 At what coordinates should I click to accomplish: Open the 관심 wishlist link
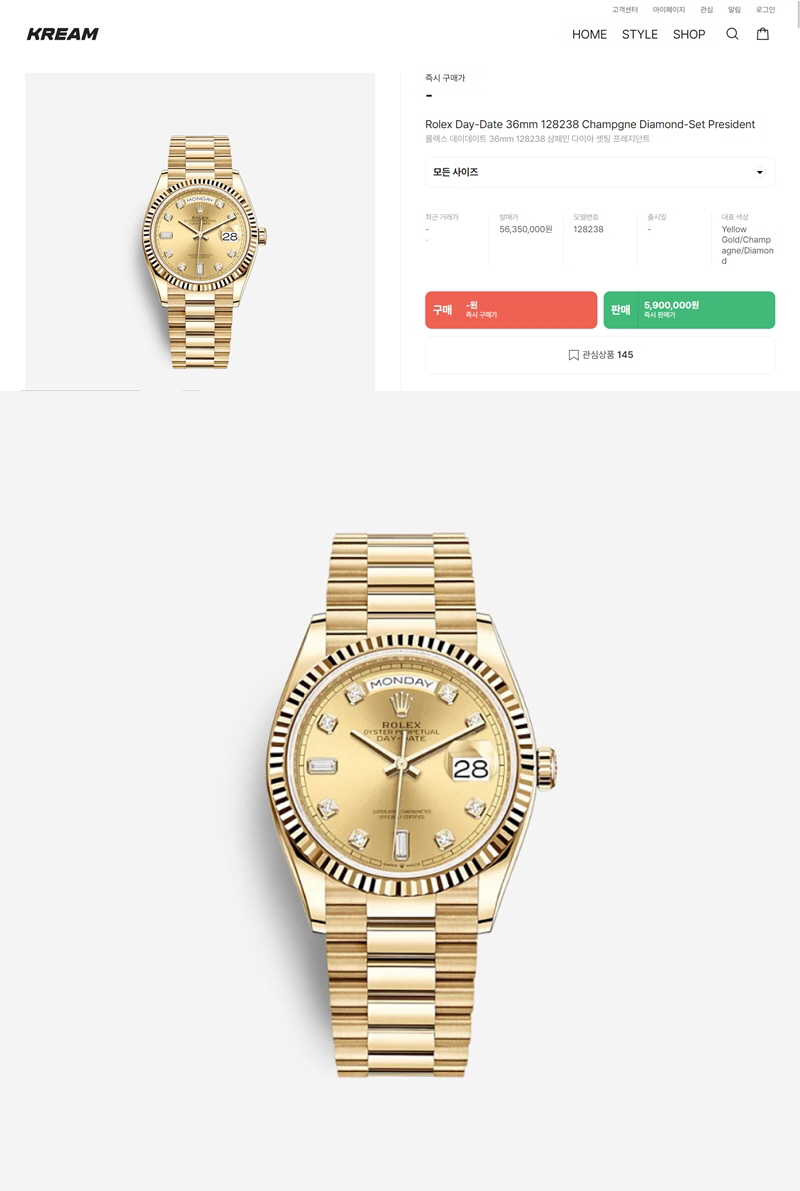coord(707,10)
